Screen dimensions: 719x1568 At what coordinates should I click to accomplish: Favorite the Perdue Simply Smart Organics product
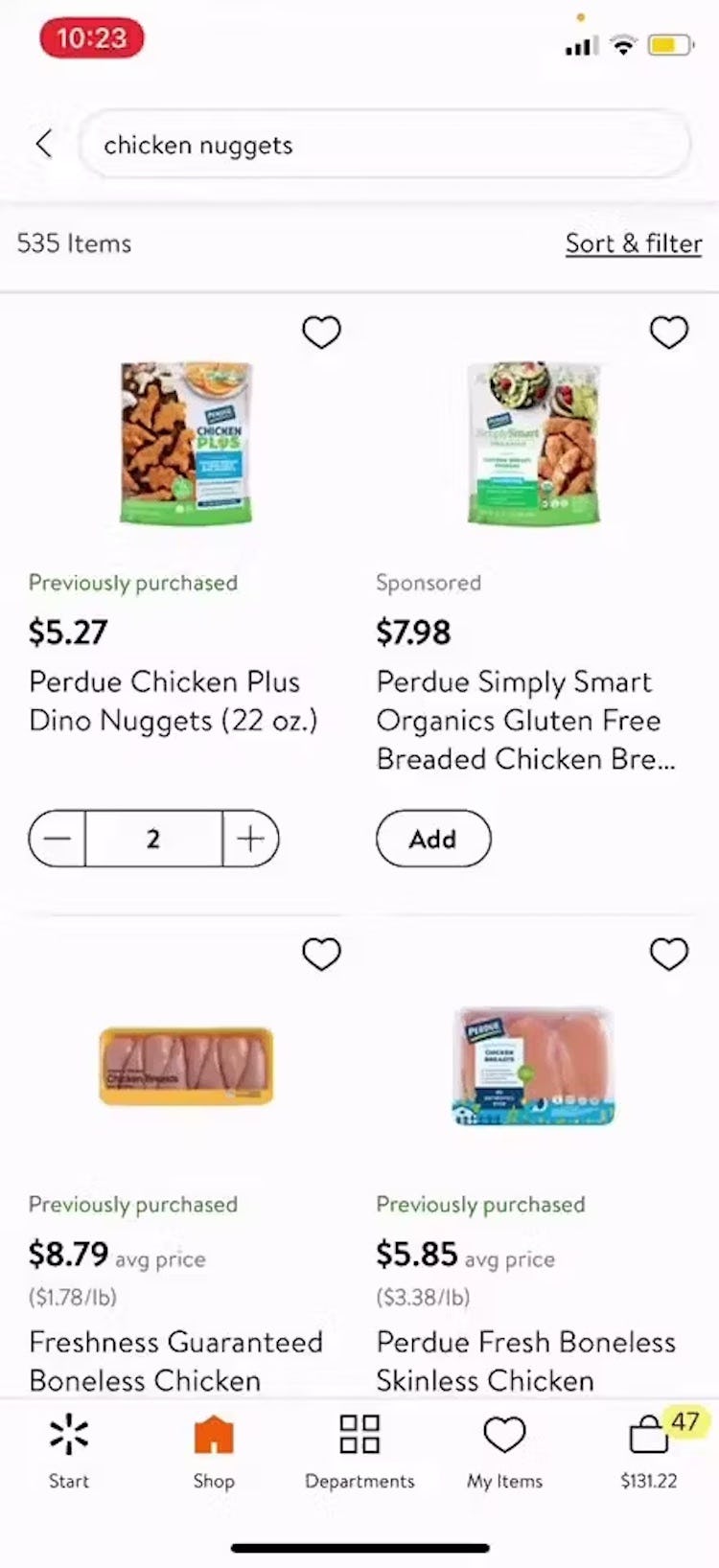pyautogui.click(x=669, y=333)
